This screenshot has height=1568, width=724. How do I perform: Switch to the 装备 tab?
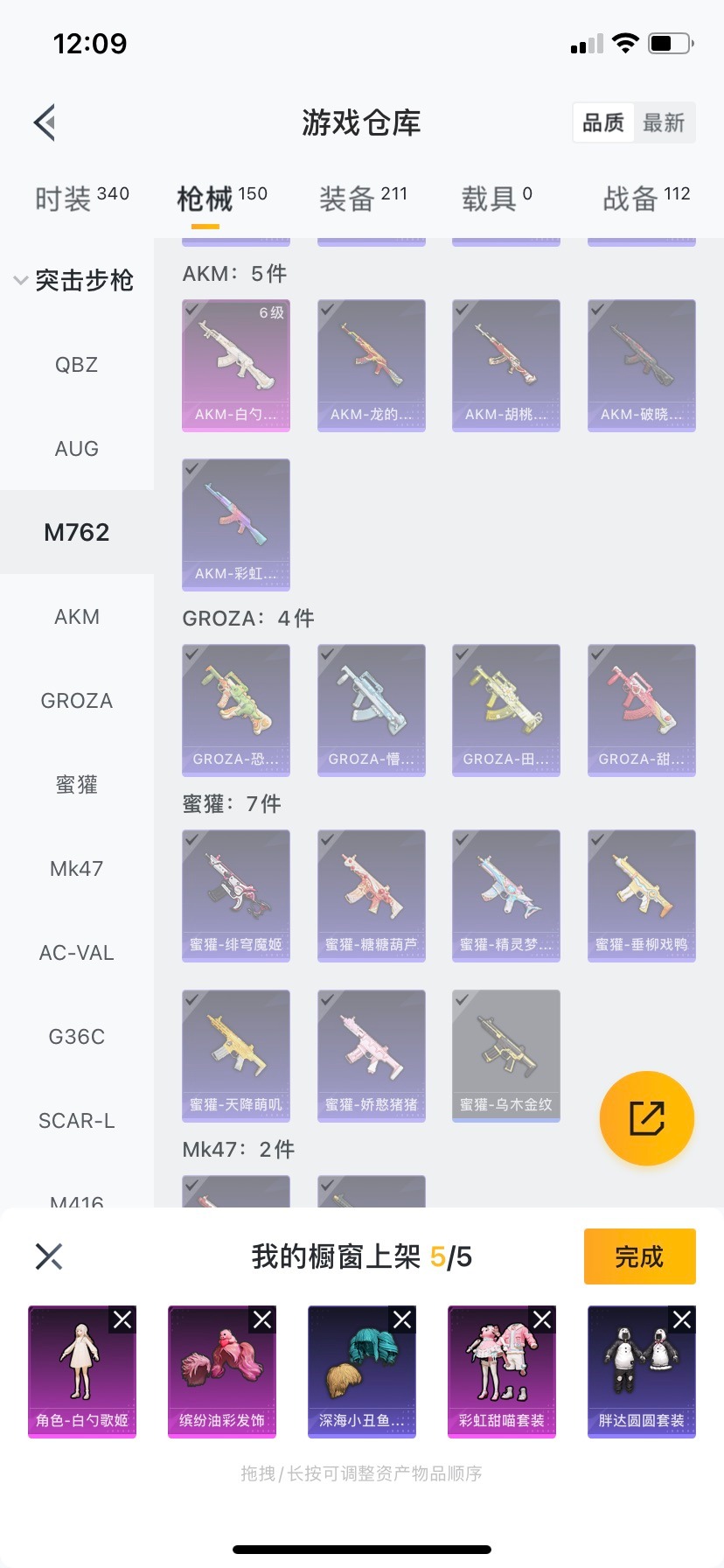[363, 199]
